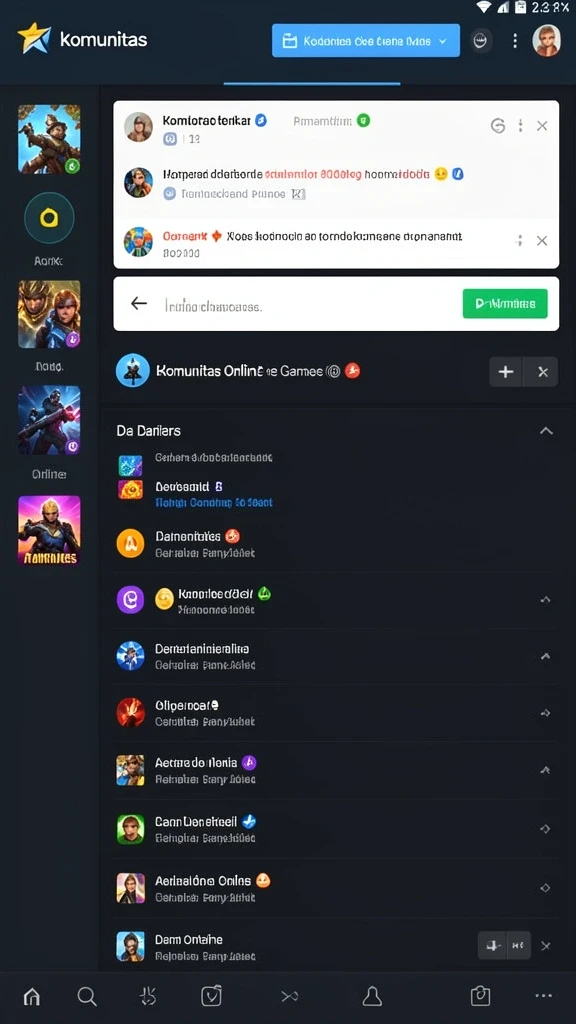The width and height of the screenshot is (576, 1024).
Task: Open the Aerialsone Onlins row
Action: 336,888
